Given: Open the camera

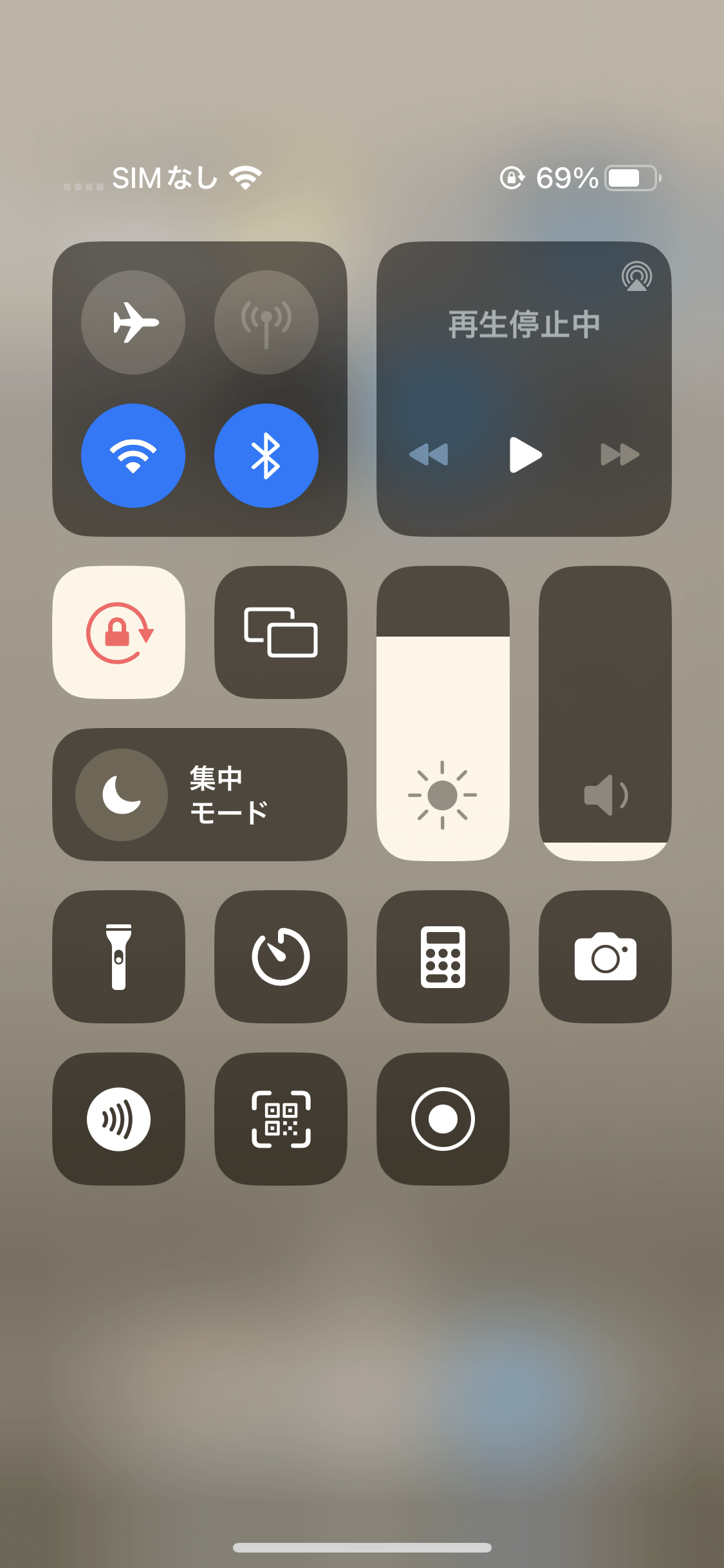Looking at the screenshot, I should click(605, 957).
